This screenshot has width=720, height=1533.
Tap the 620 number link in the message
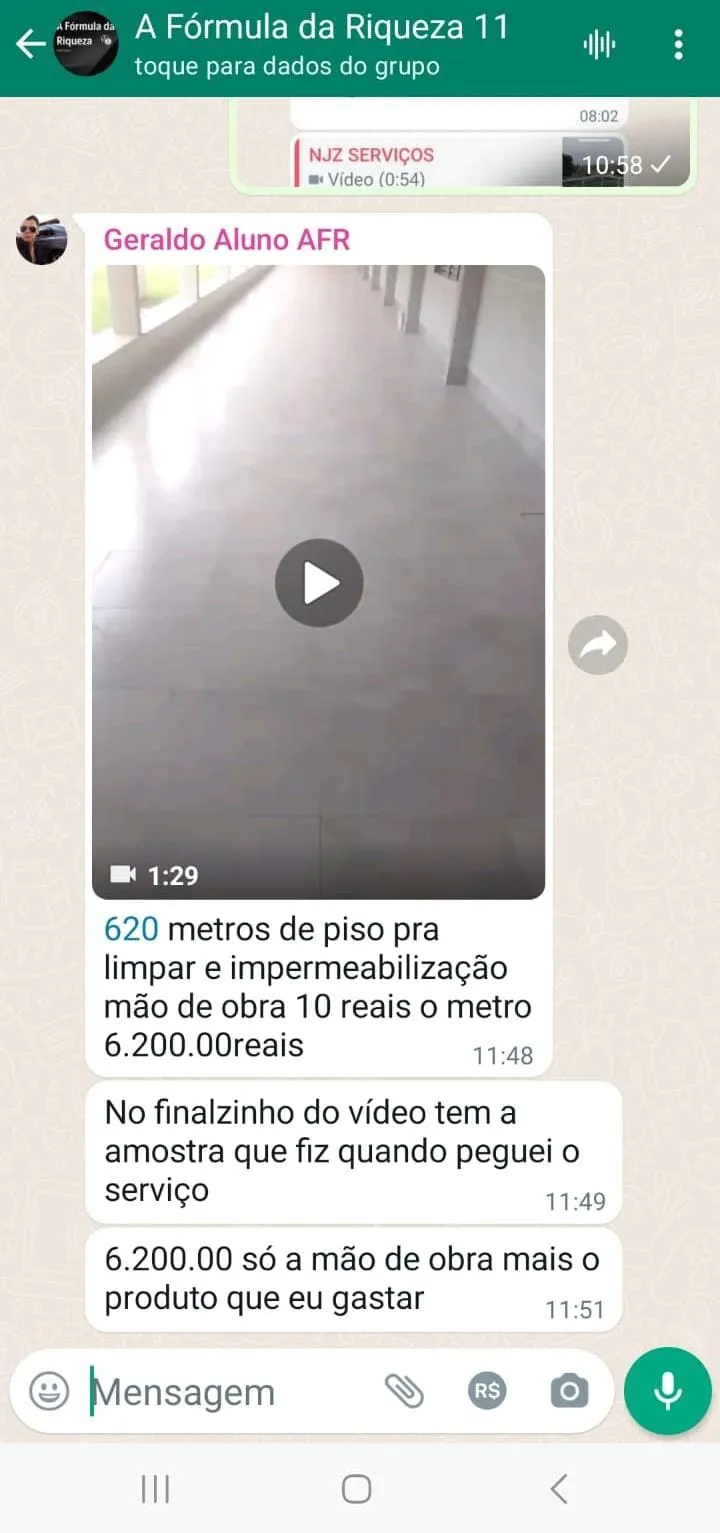point(131,930)
